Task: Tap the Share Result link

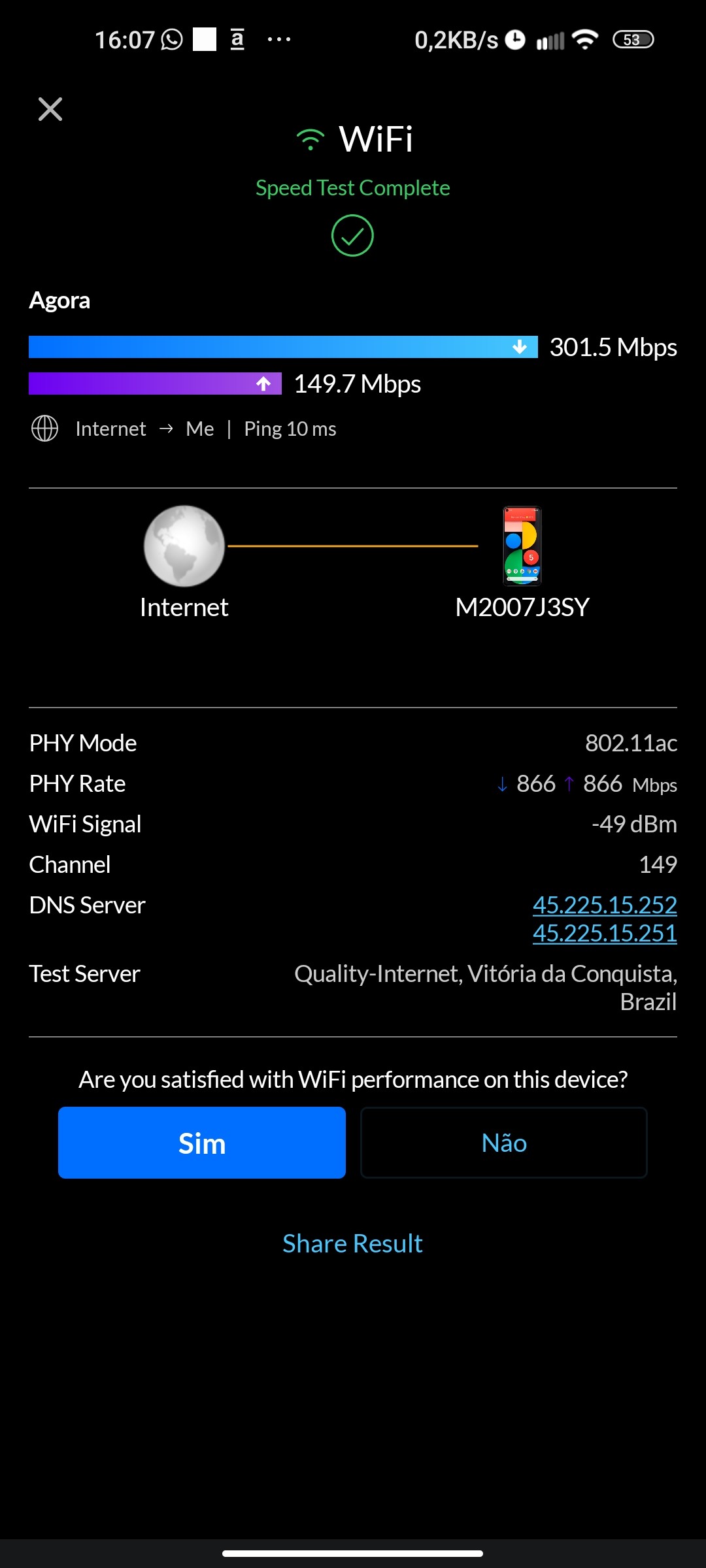Action: (352, 1243)
